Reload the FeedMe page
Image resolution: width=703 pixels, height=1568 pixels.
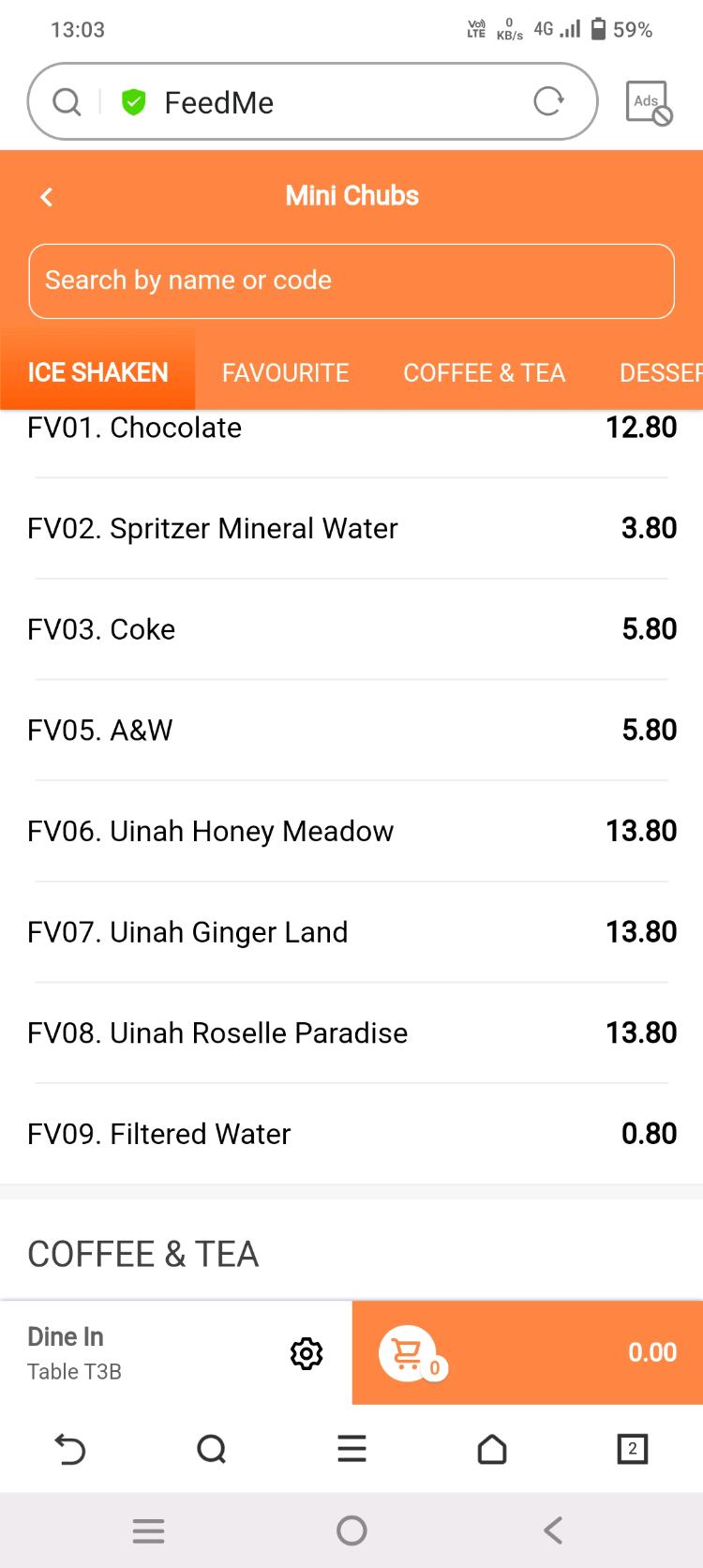(x=548, y=101)
